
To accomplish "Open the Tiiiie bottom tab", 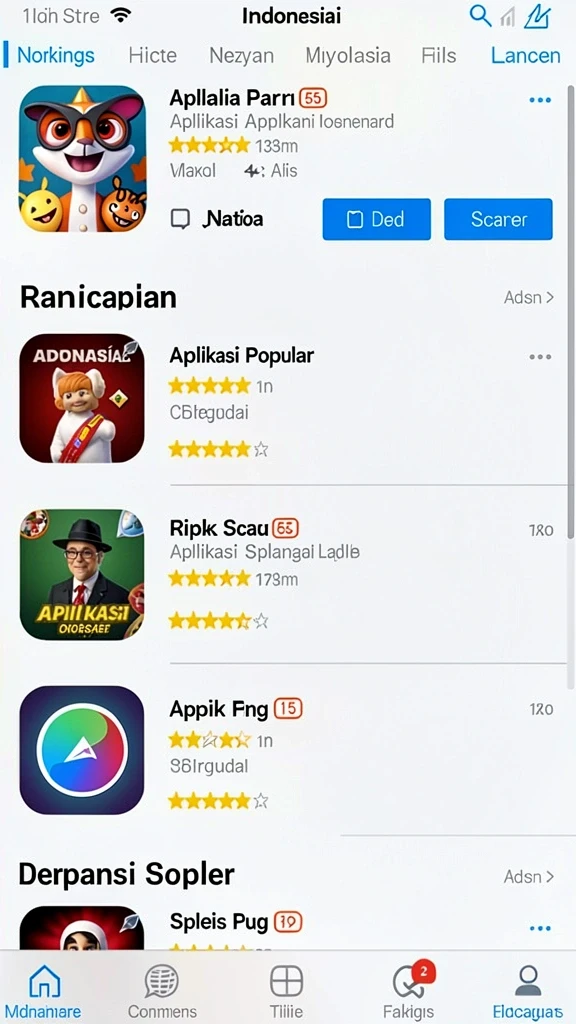I will coord(286,991).
